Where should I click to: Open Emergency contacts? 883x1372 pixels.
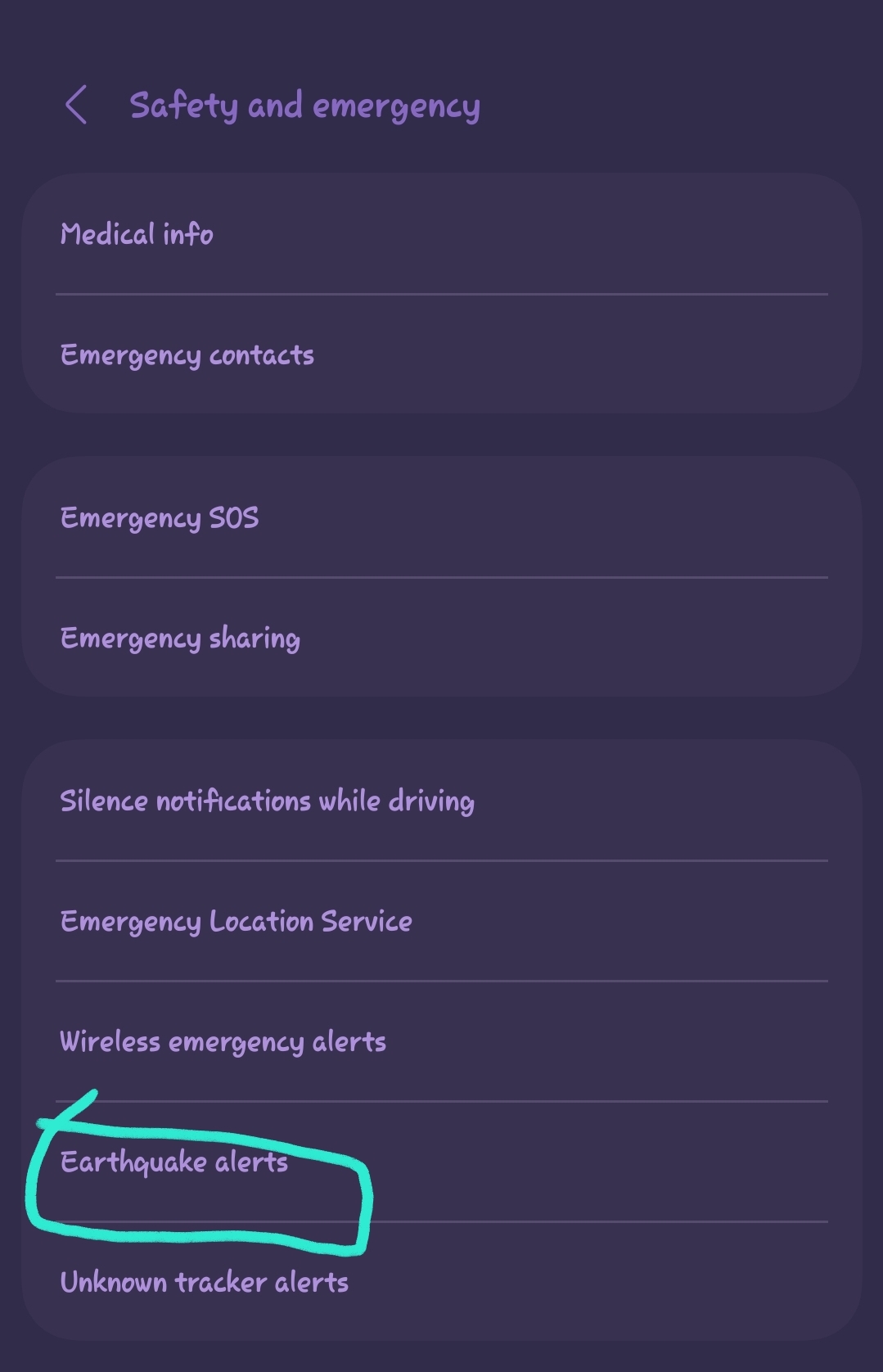click(x=187, y=355)
